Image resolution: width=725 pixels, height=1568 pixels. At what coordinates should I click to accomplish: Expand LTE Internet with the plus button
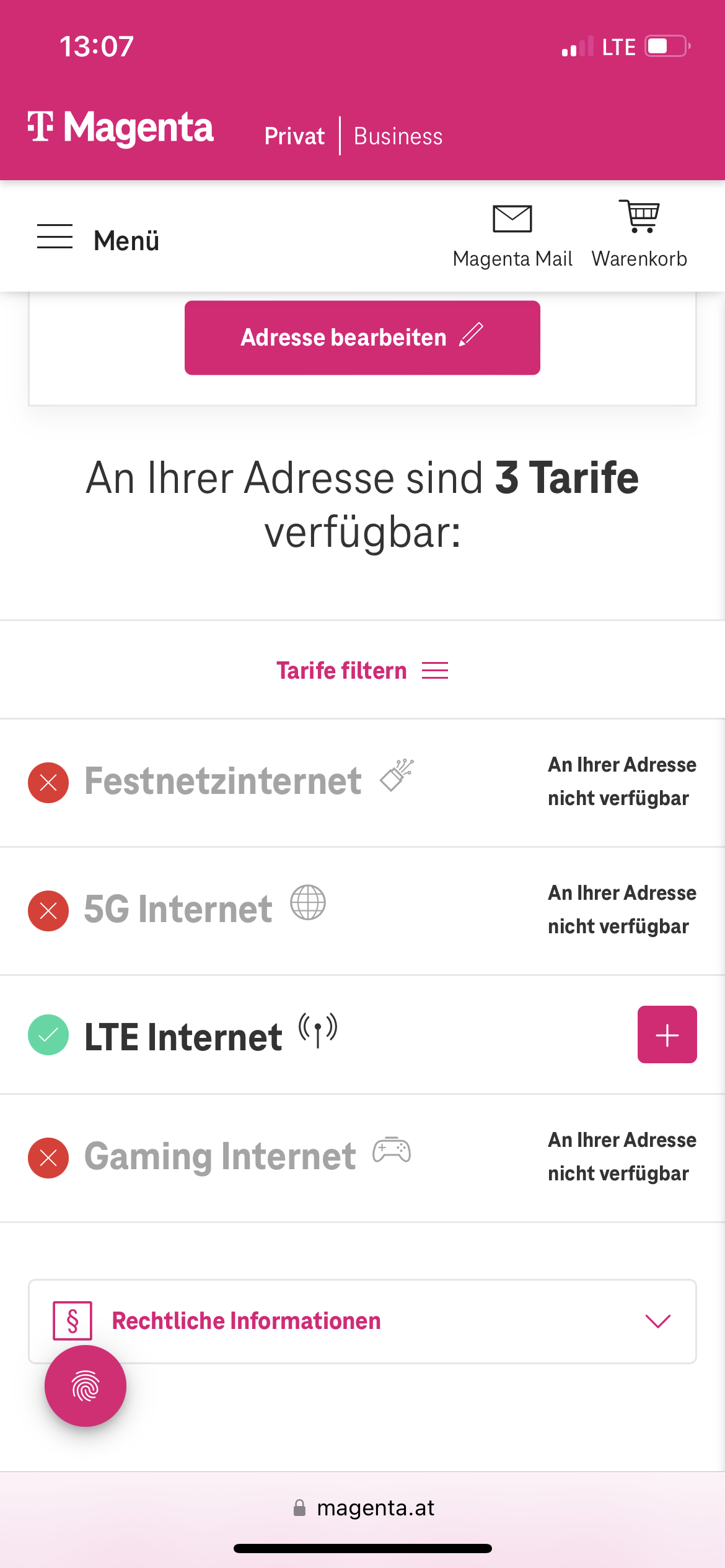click(x=667, y=1035)
